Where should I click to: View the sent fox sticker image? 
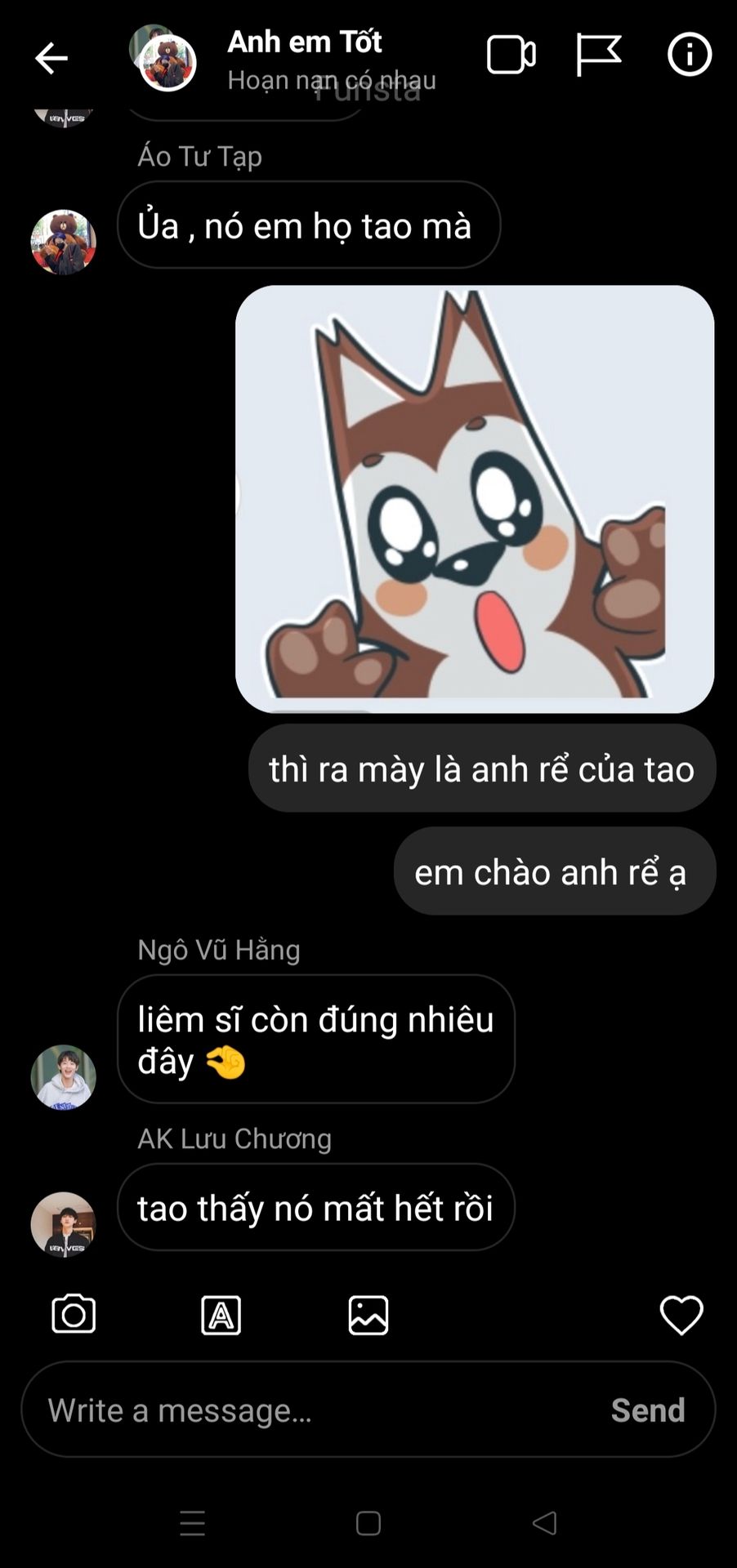point(474,498)
